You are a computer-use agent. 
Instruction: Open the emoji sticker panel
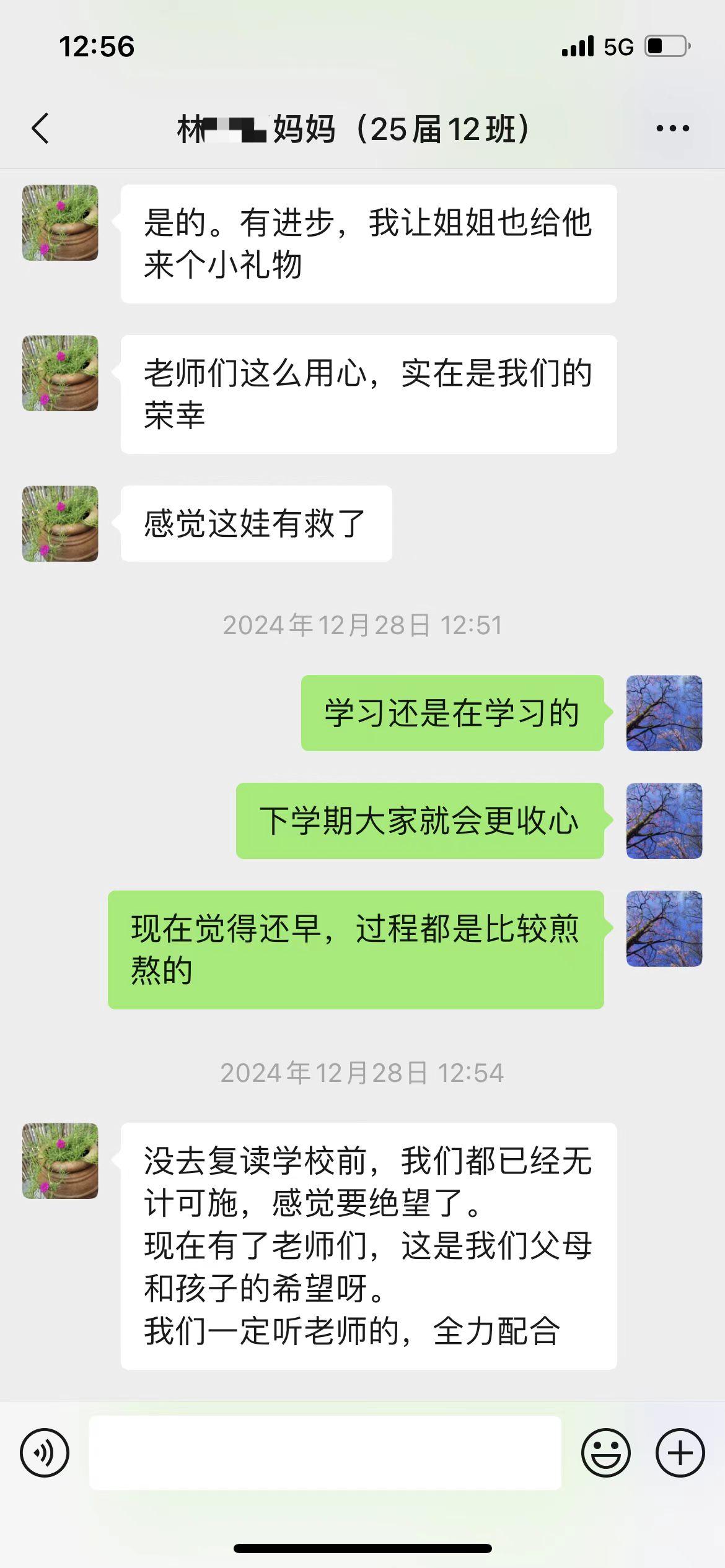[605, 1453]
